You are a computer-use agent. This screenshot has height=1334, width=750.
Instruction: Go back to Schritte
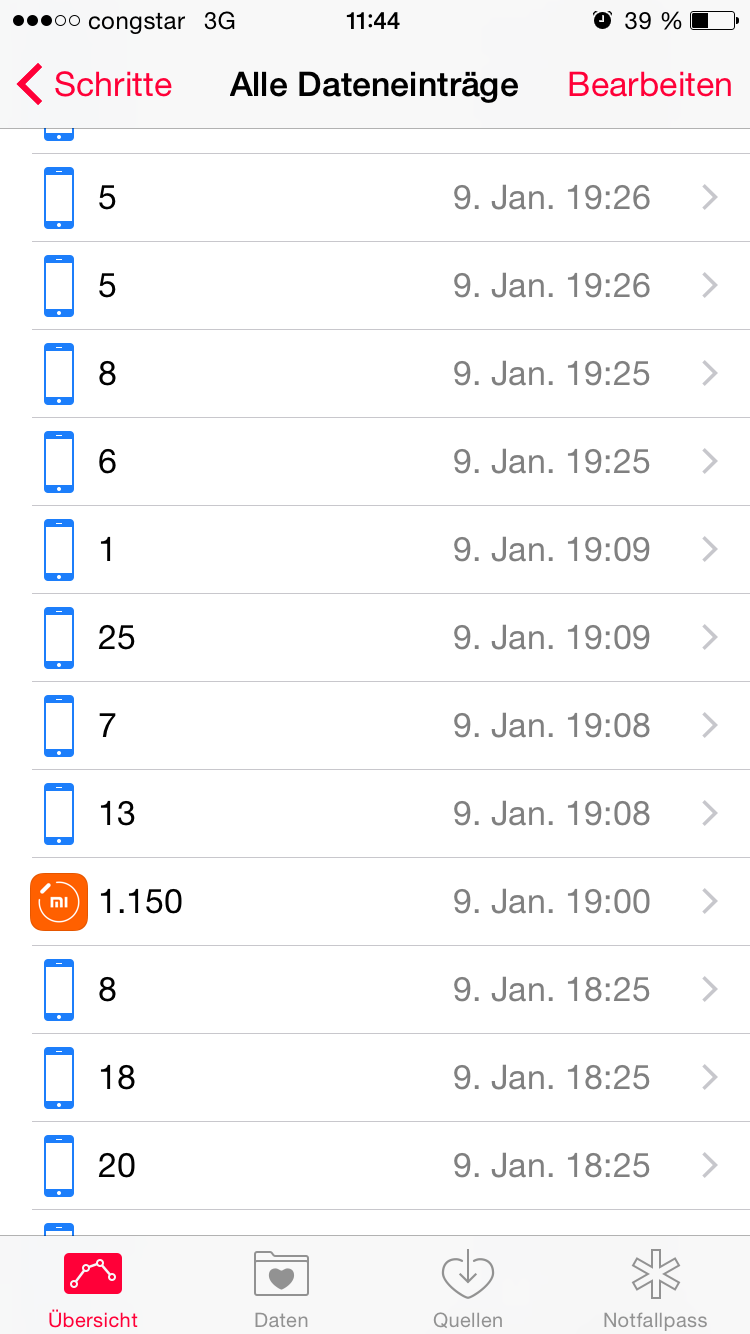[94, 85]
